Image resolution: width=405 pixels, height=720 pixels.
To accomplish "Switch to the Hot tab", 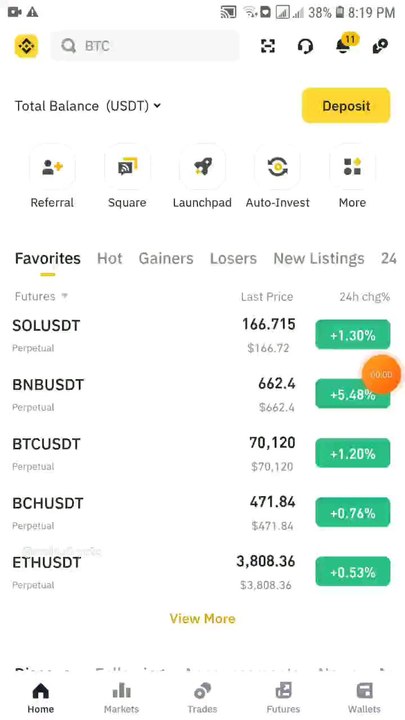I will pyautogui.click(x=110, y=259).
